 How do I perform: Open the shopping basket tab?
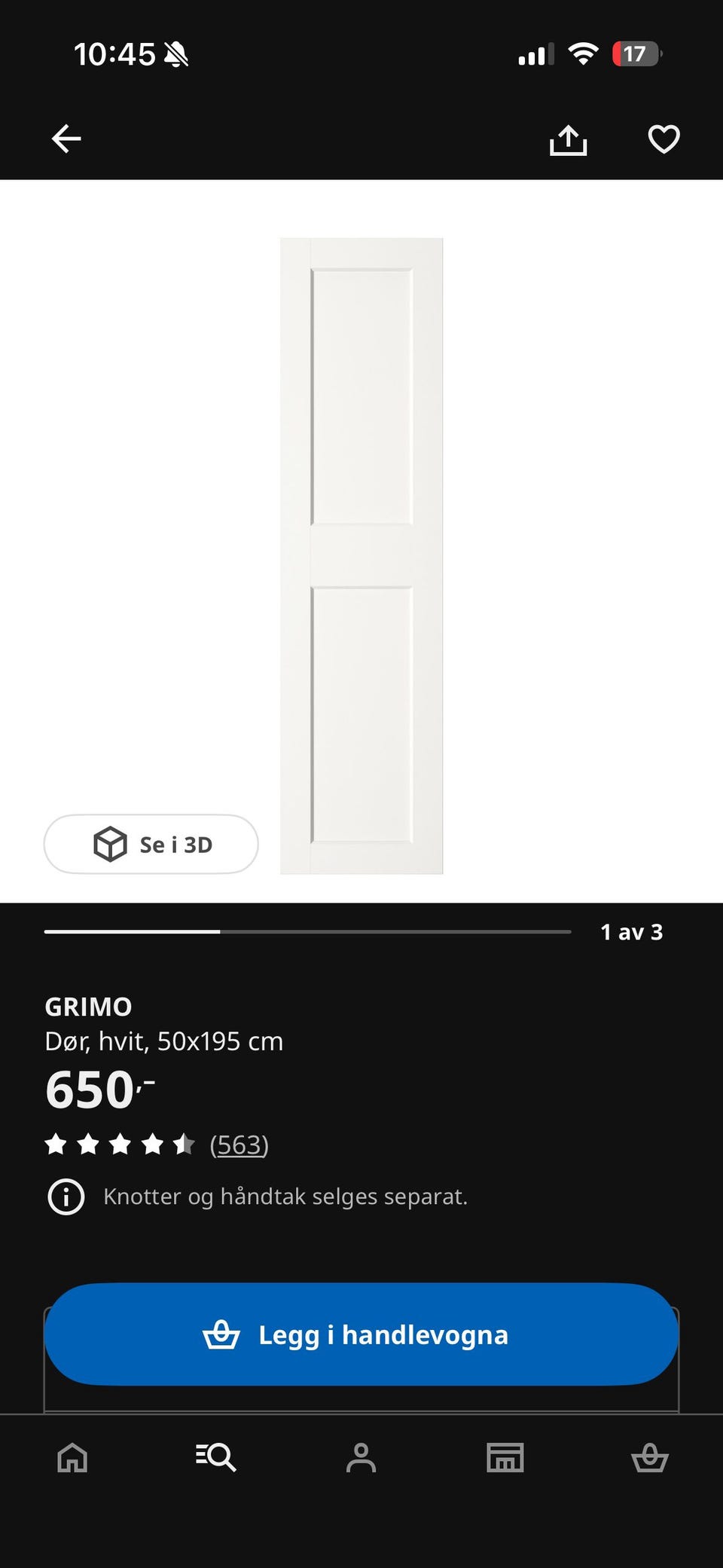coord(650,1457)
